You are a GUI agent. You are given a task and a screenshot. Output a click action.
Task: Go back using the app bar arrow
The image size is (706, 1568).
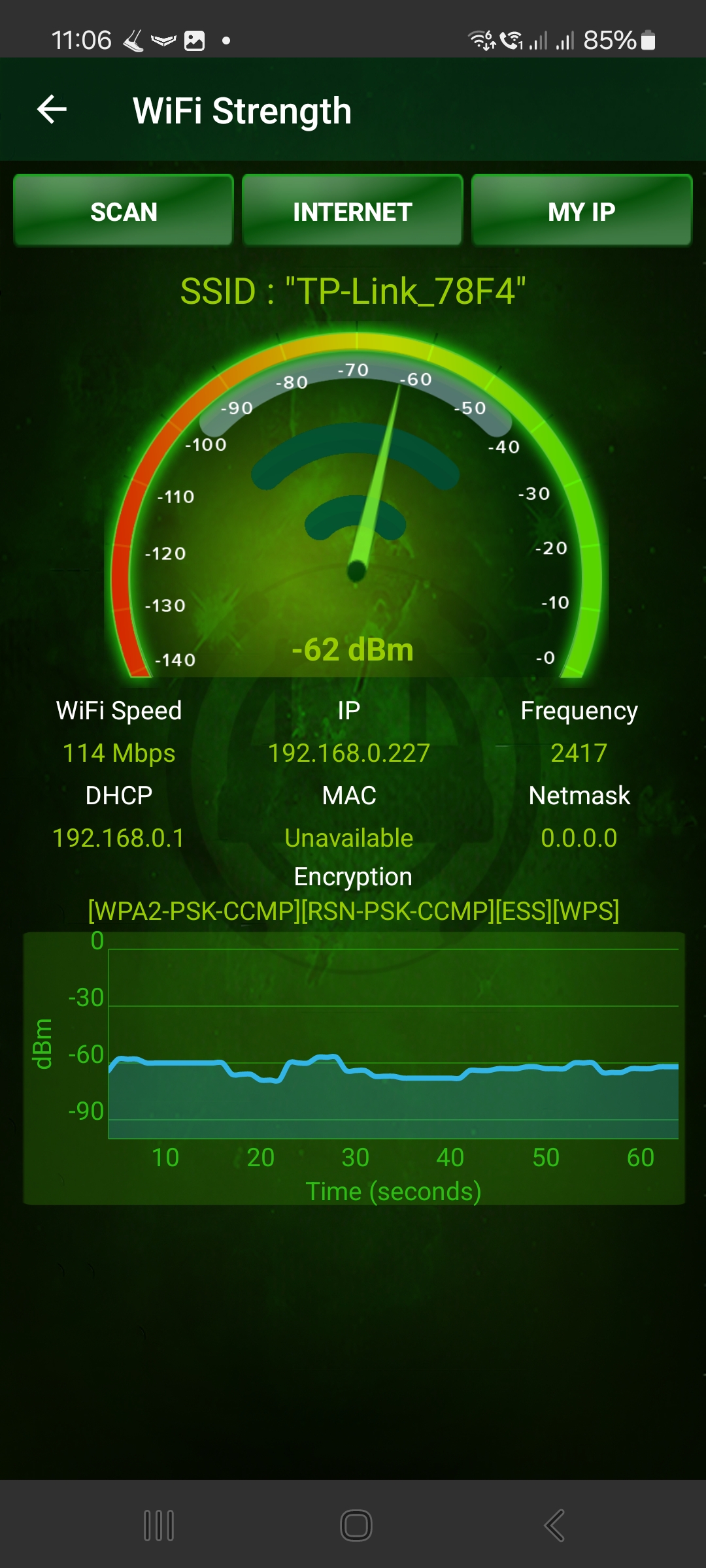click(x=52, y=109)
